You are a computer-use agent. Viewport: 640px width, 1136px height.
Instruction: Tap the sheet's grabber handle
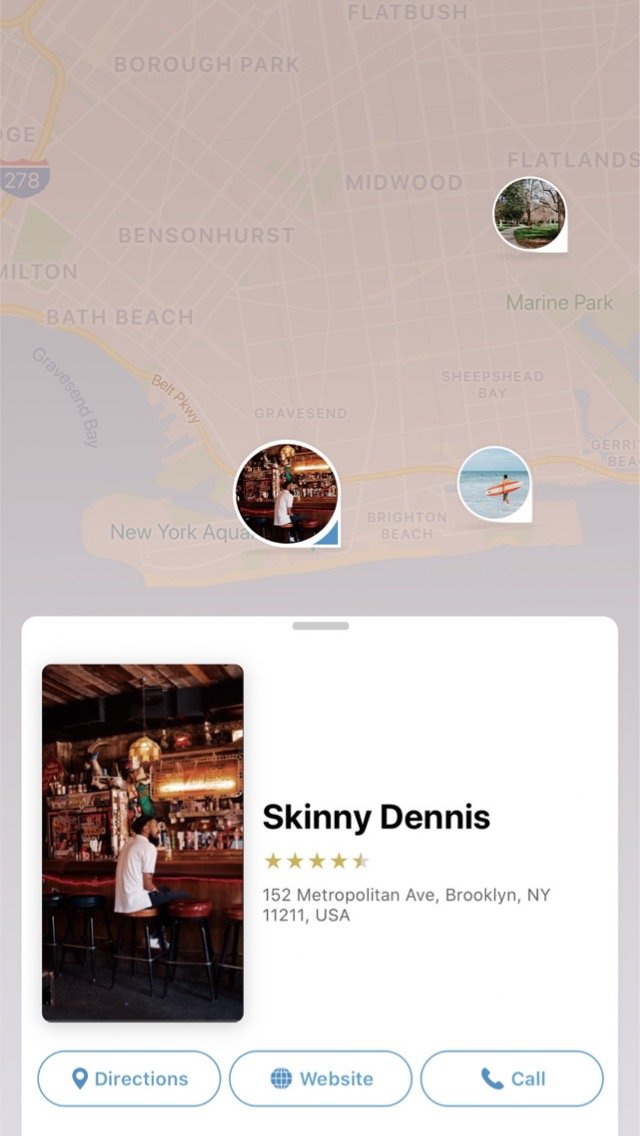pyautogui.click(x=321, y=626)
